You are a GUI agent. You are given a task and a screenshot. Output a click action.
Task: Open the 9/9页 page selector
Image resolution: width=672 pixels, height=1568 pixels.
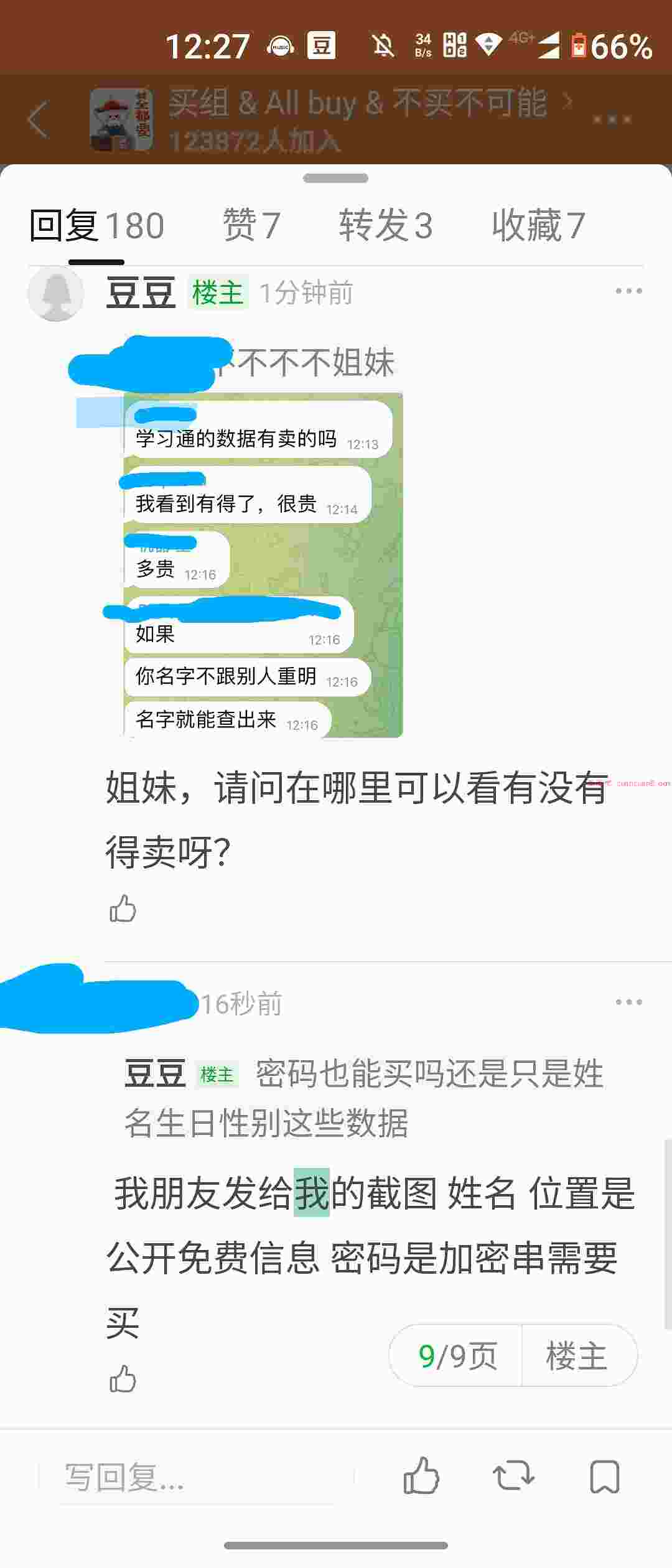457,1356
